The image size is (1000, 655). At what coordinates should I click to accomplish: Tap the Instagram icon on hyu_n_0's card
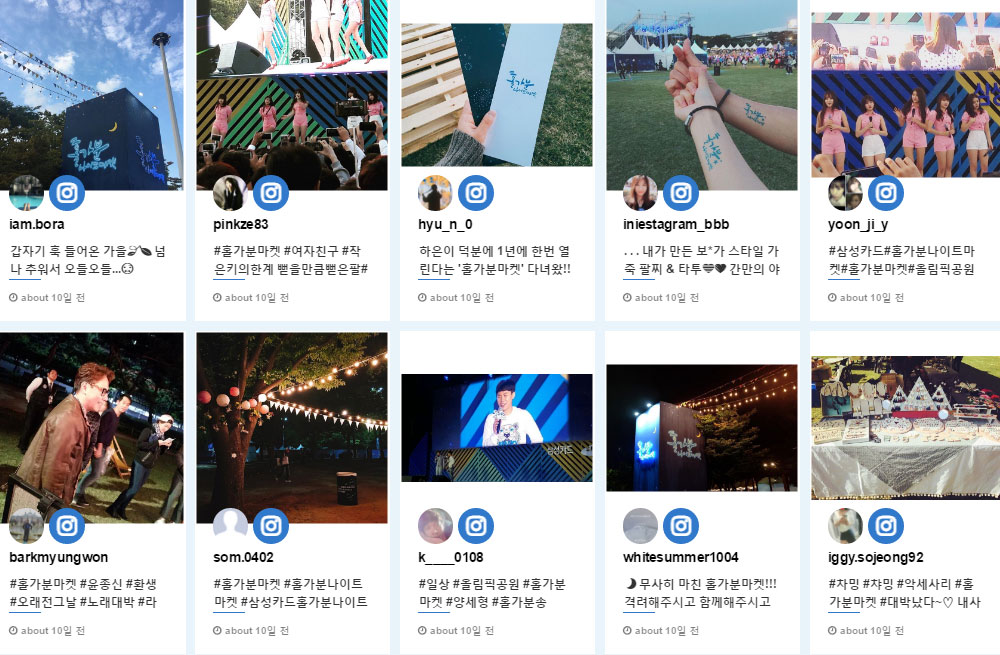tap(476, 193)
